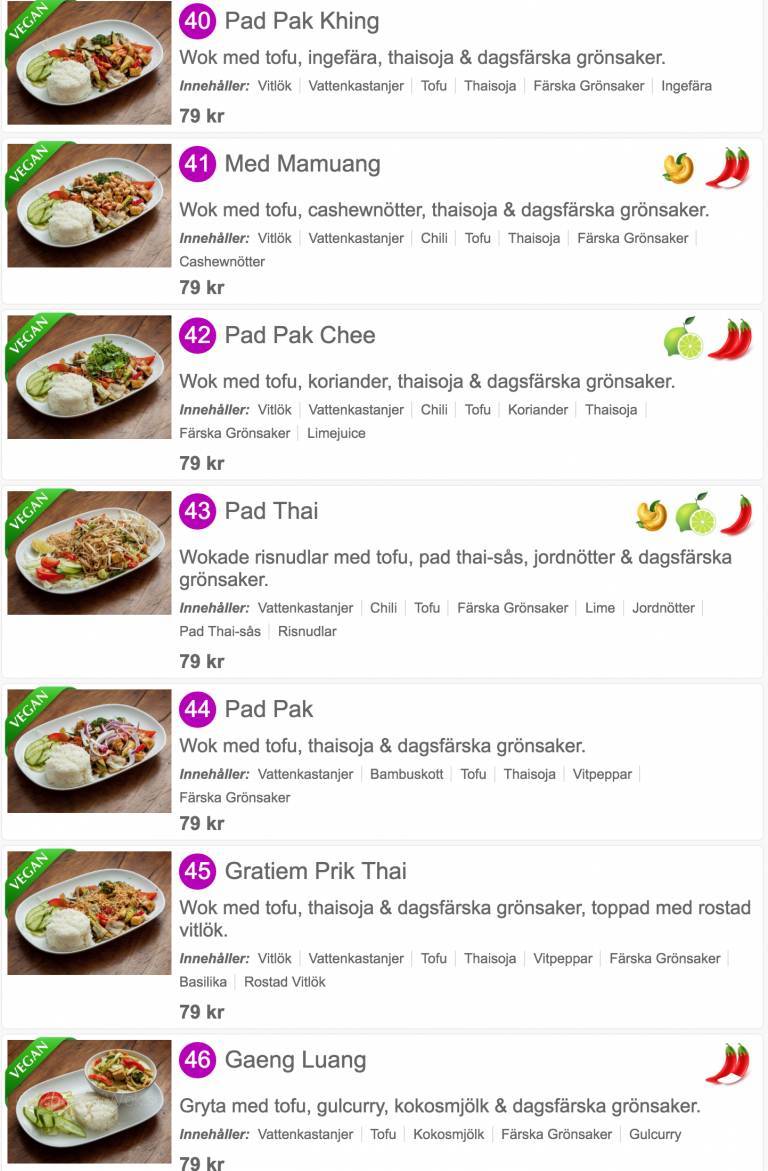Choose the Pad Thai dish
This screenshot has height=1171, width=768.
pyautogui.click(x=271, y=511)
